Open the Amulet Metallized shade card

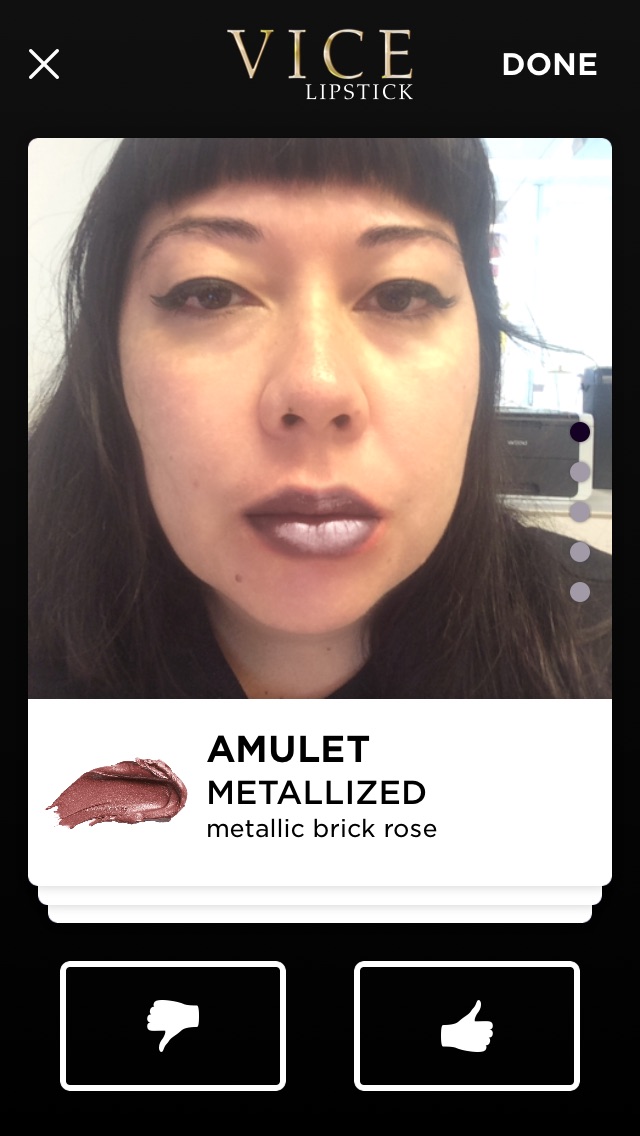tap(320, 792)
